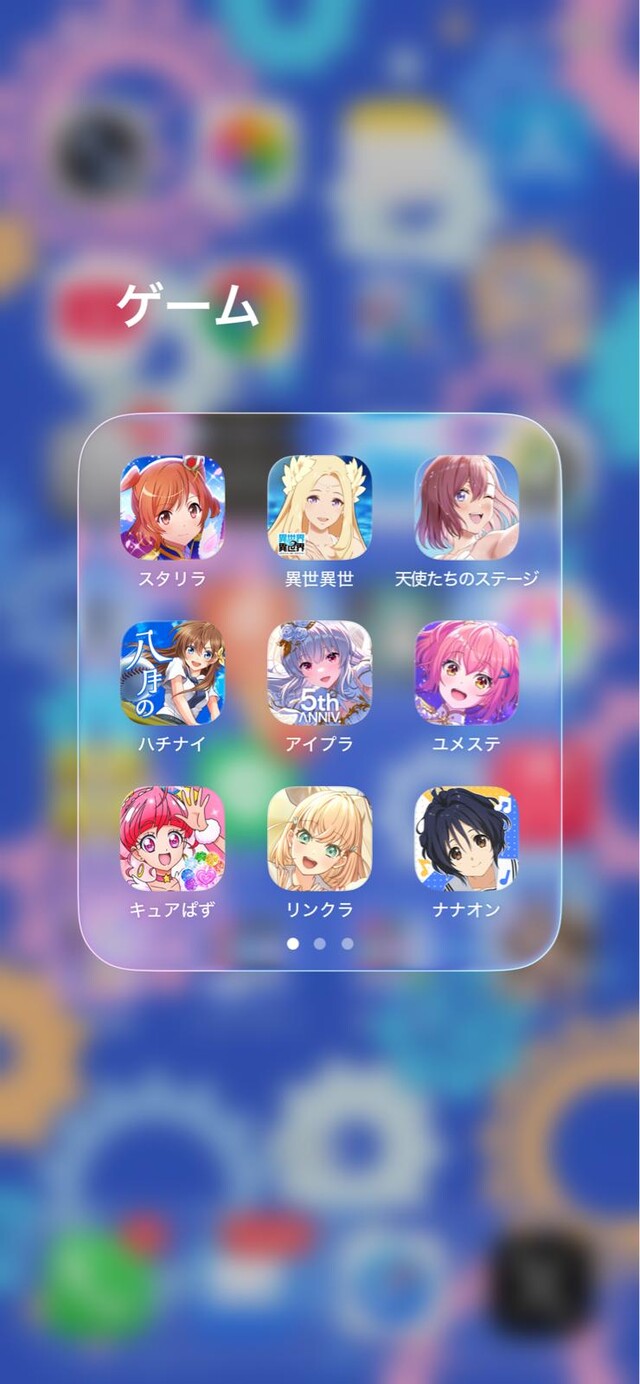Launch the ユメステ app

[467, 673]
